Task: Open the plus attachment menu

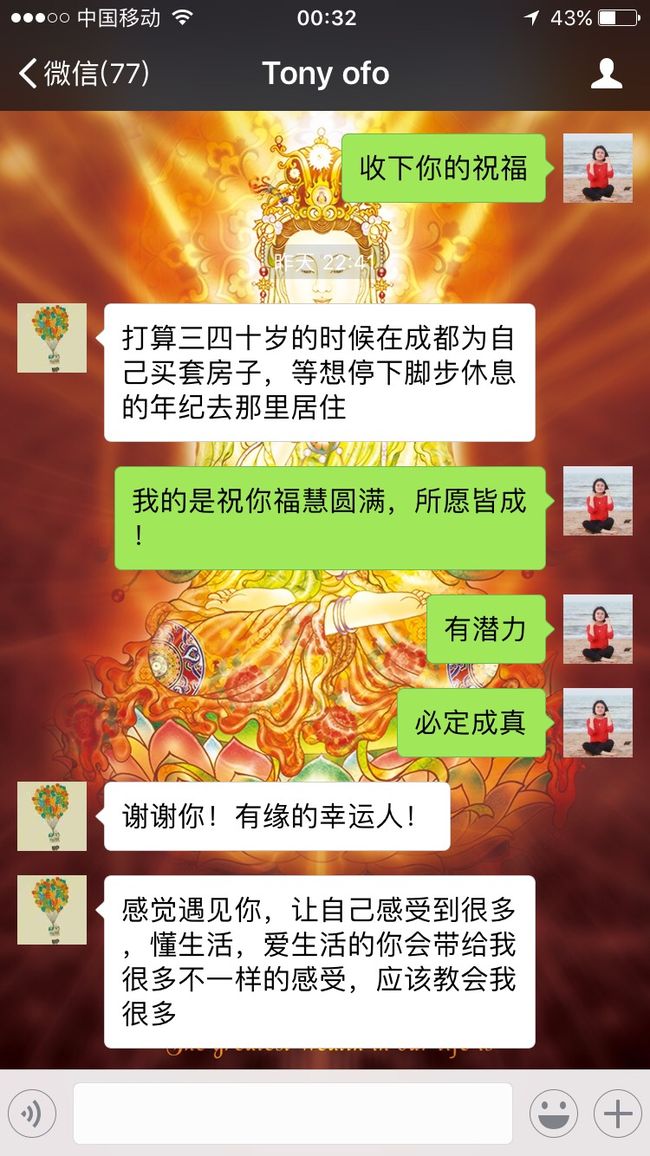Action: click(618, 1113)
